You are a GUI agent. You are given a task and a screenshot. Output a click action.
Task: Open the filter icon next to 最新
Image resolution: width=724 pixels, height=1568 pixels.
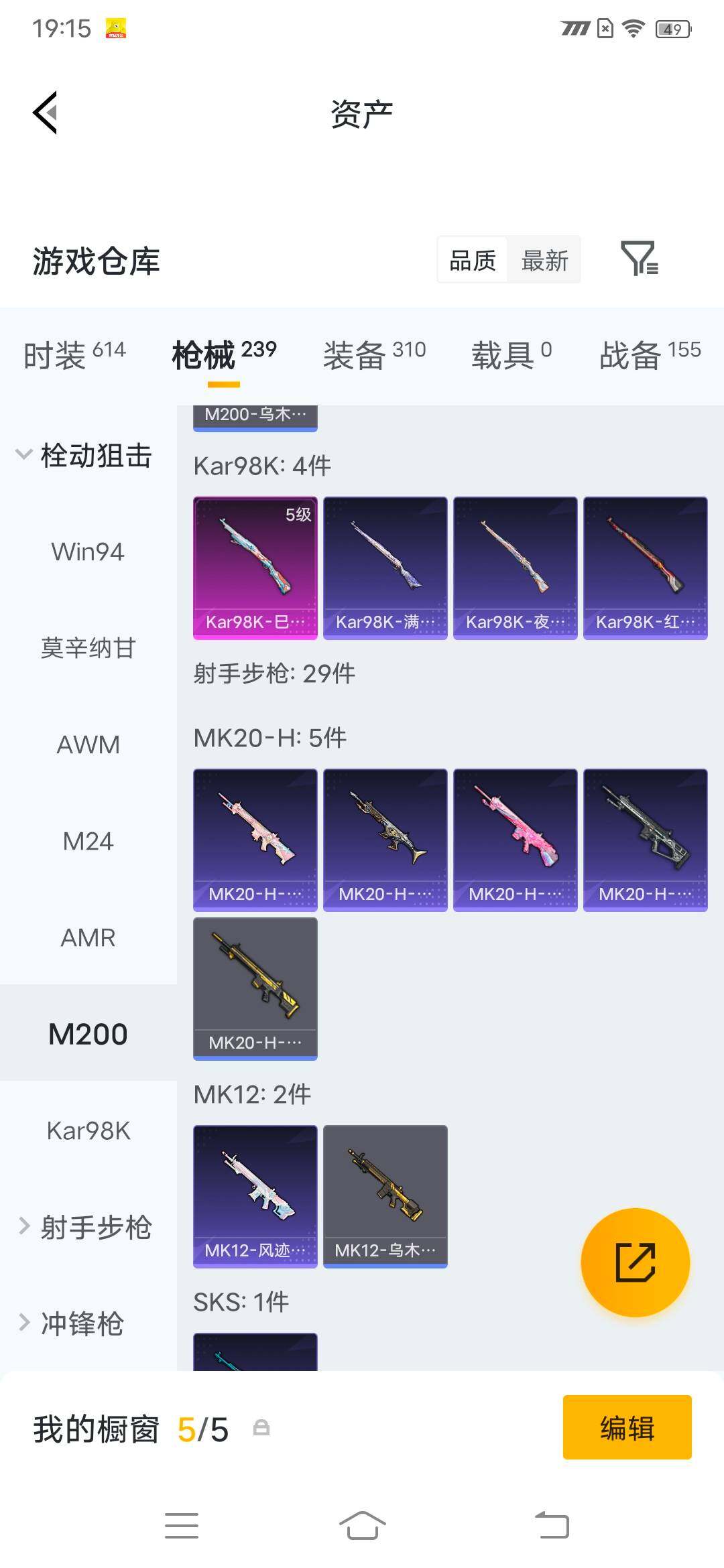(639, 259)
